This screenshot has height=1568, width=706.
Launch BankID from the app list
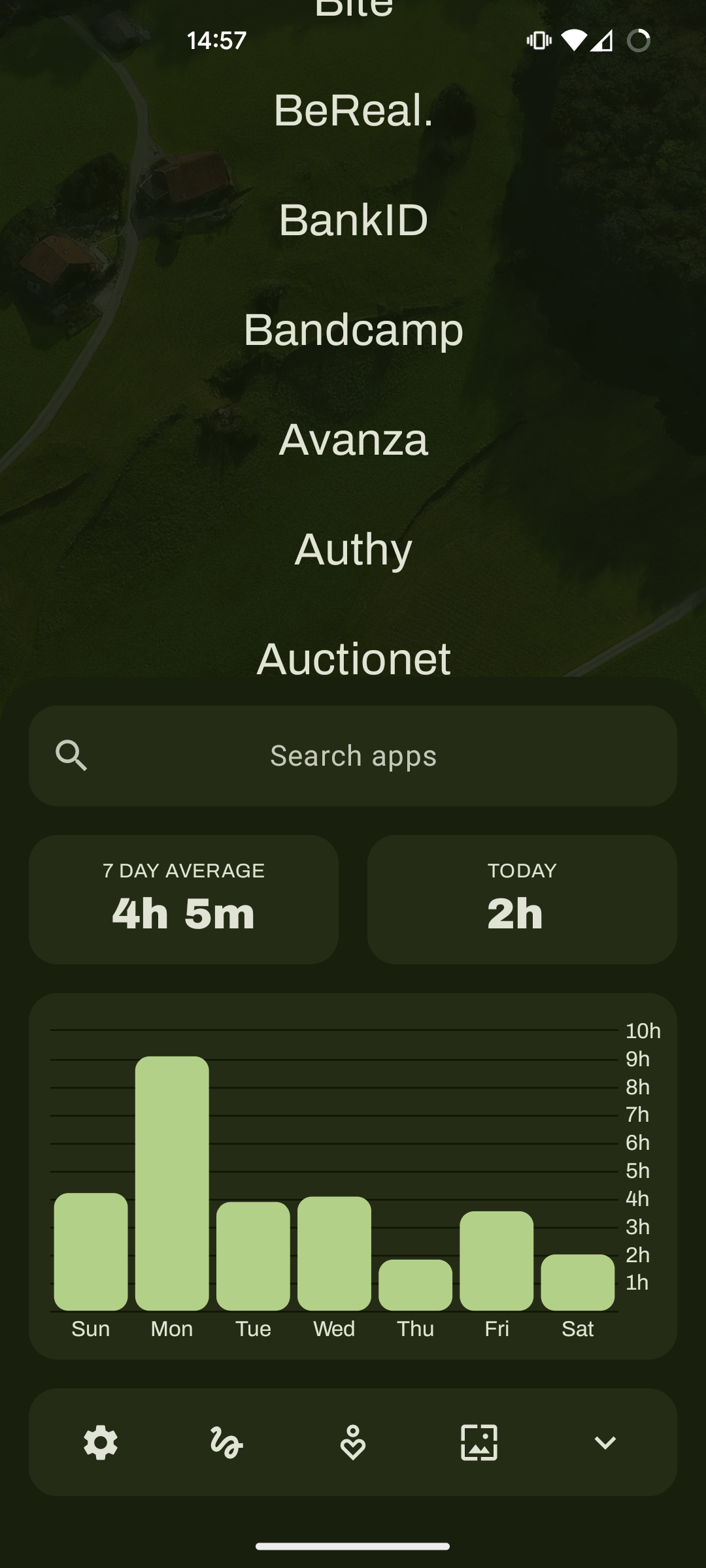(x=353, y=220)
